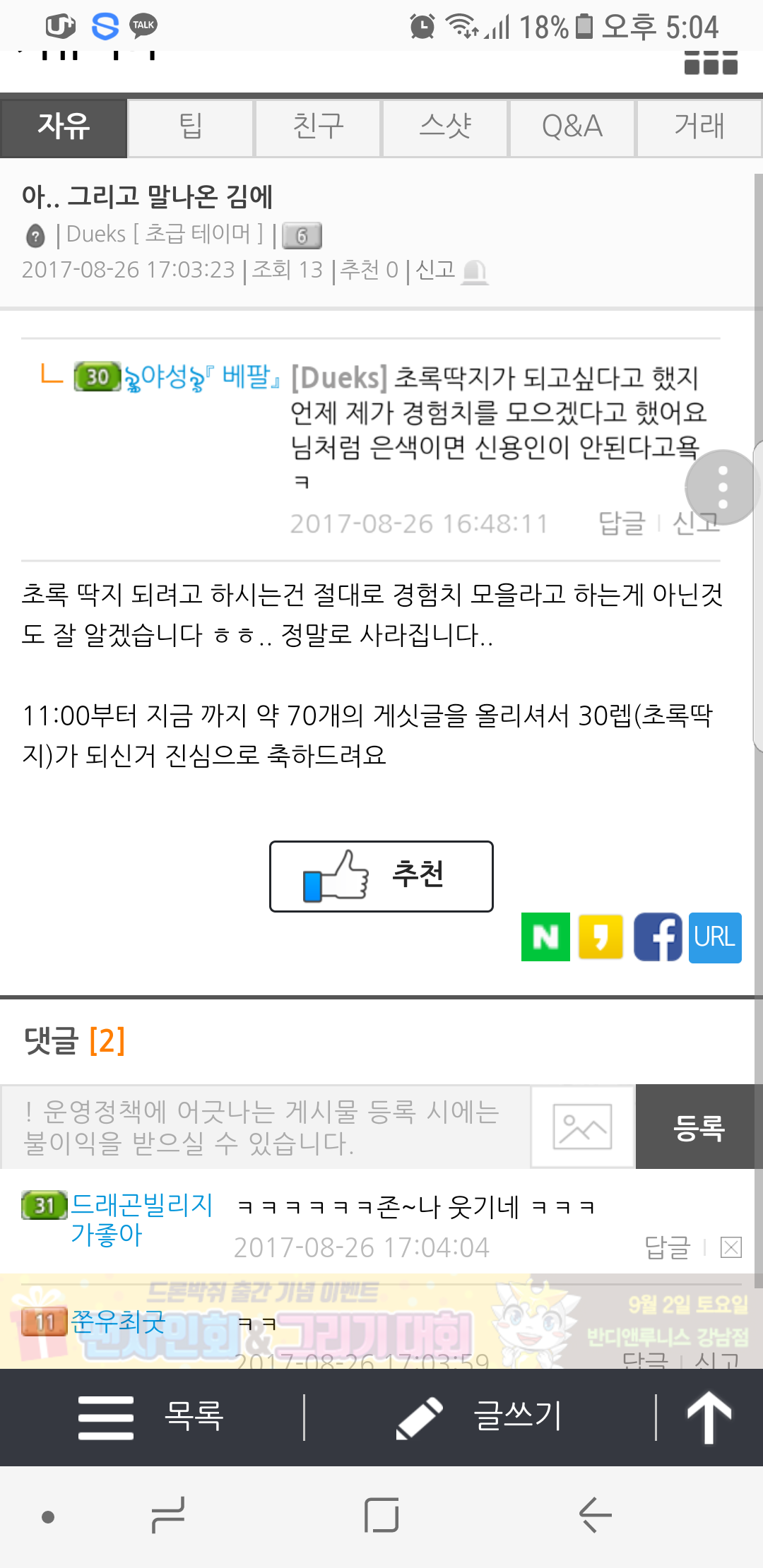This screenshot has width=763, height=1568.
Task: Switch to the 친구 tab
Action: point(318,127)
